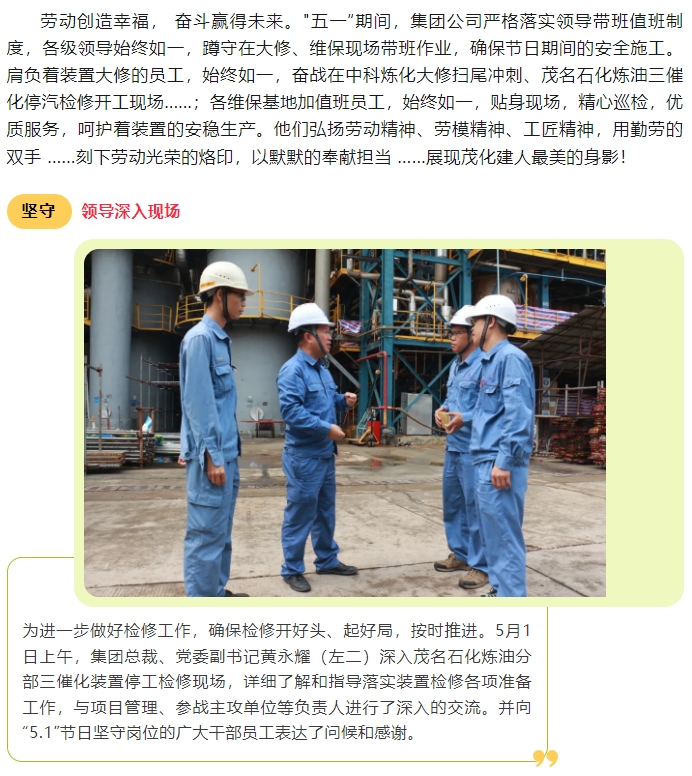Screen dimensions: 692x776
Task: Open the photo of workers in hard hats
Action: tap(344, 422)
